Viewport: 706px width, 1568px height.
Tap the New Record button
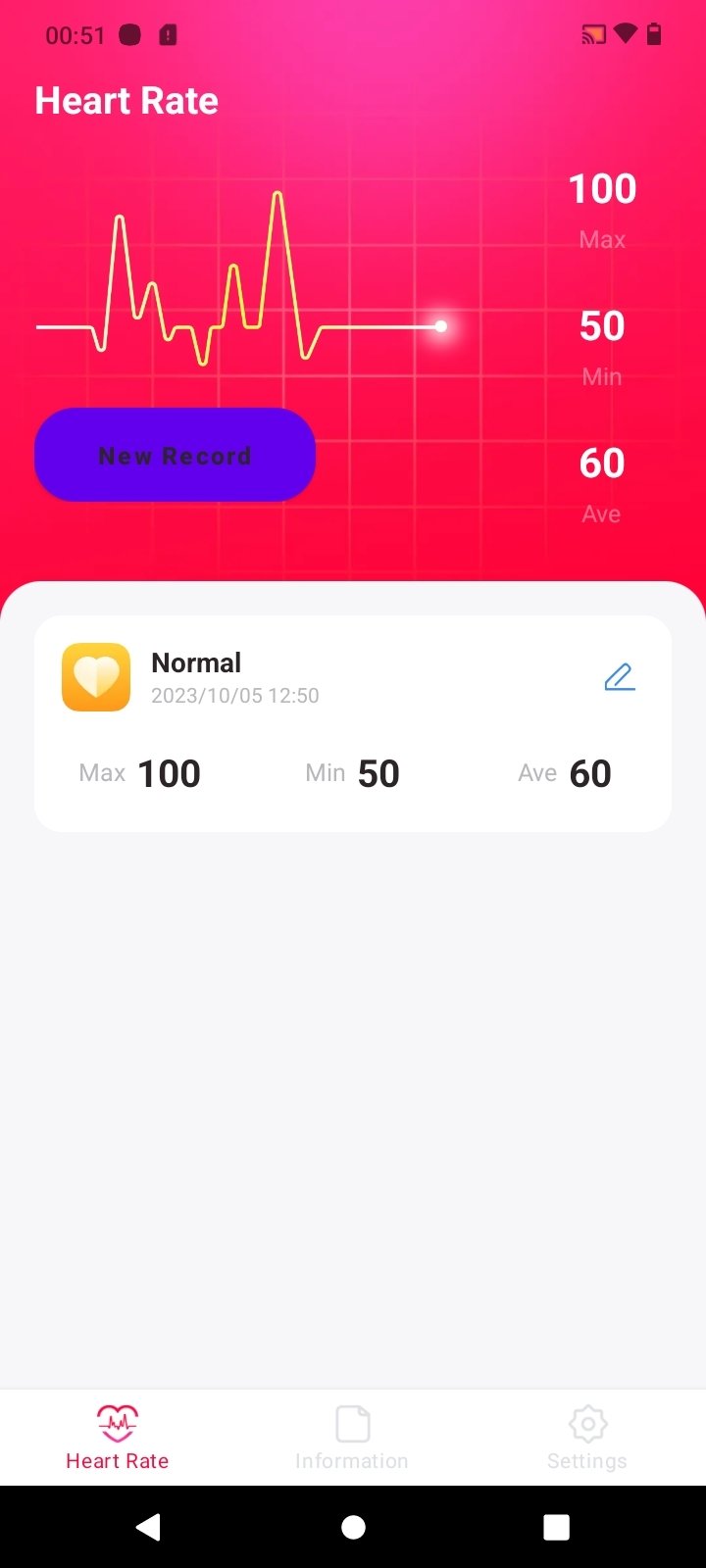point(175,455)
